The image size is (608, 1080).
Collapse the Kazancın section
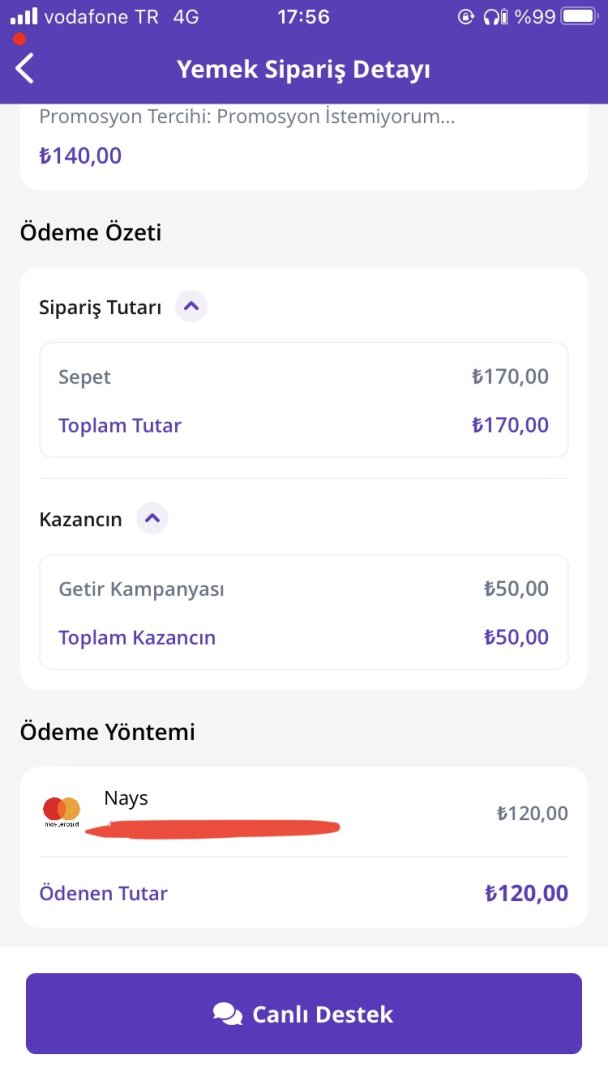coord(152,518)
